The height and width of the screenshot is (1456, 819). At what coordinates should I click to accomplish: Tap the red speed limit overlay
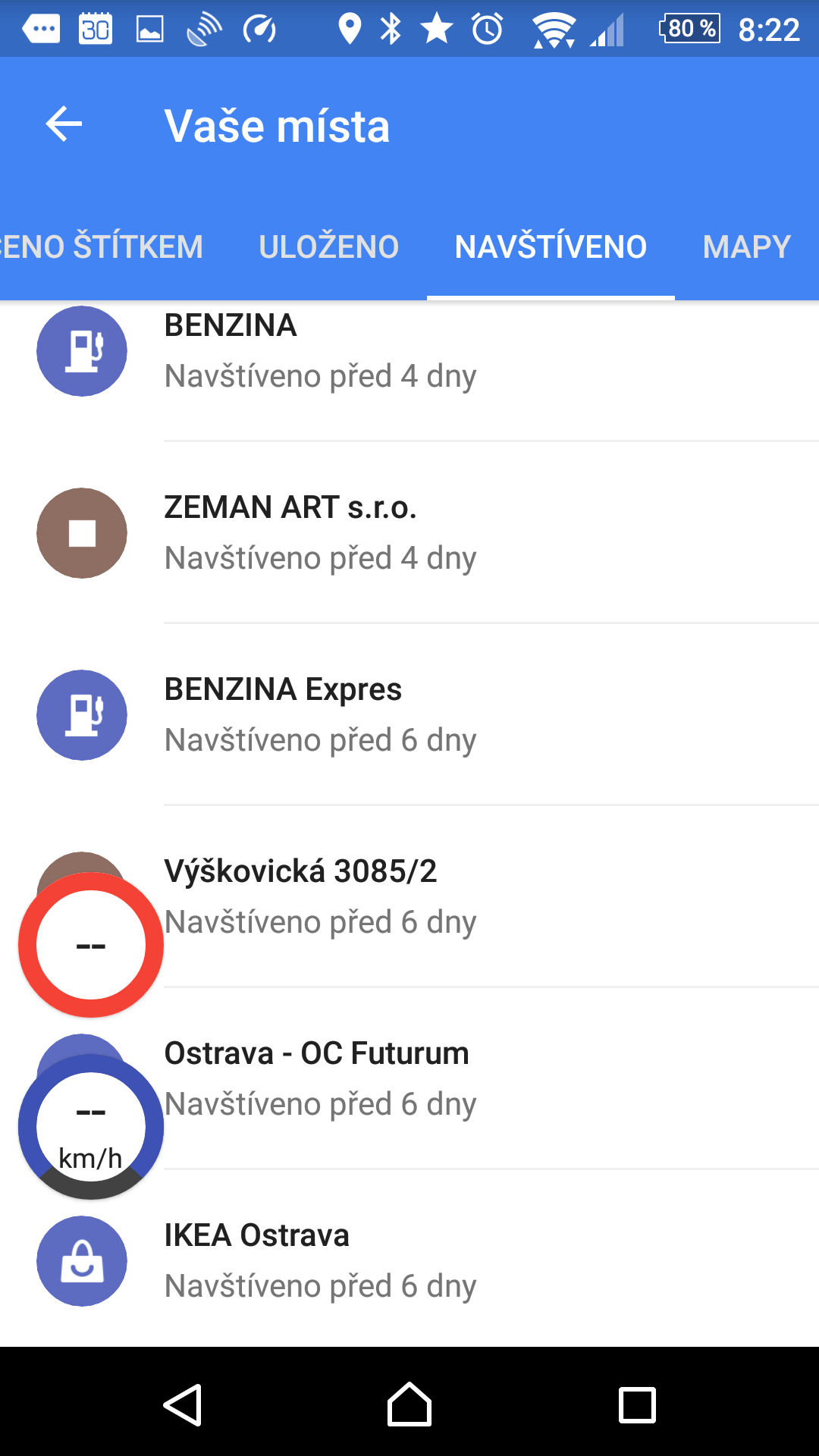pos(91,945)
